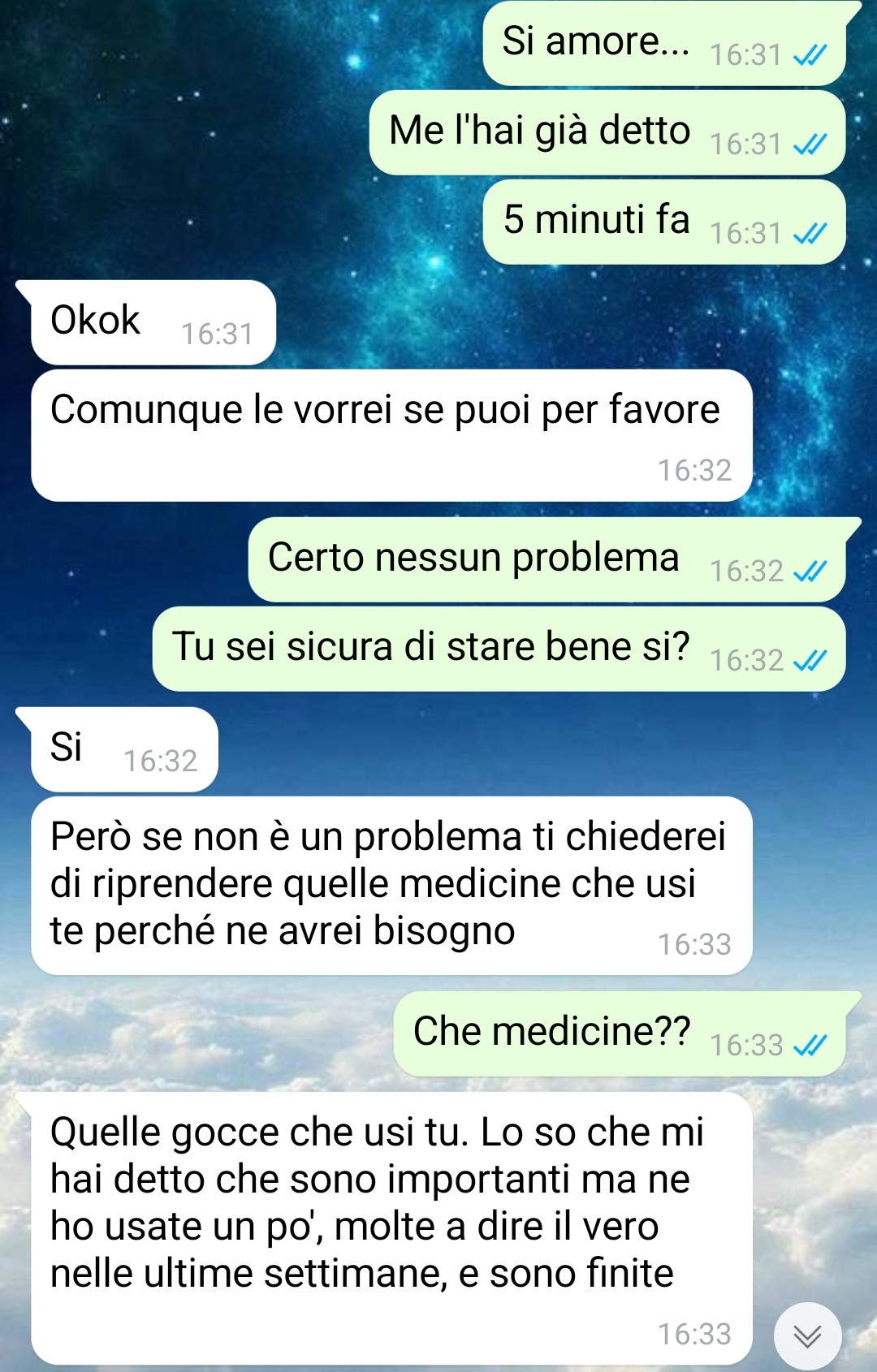Viewport: 877px width, 1372px height.
Task: Jump to the latest messages
Action: tap(807, 1335)
